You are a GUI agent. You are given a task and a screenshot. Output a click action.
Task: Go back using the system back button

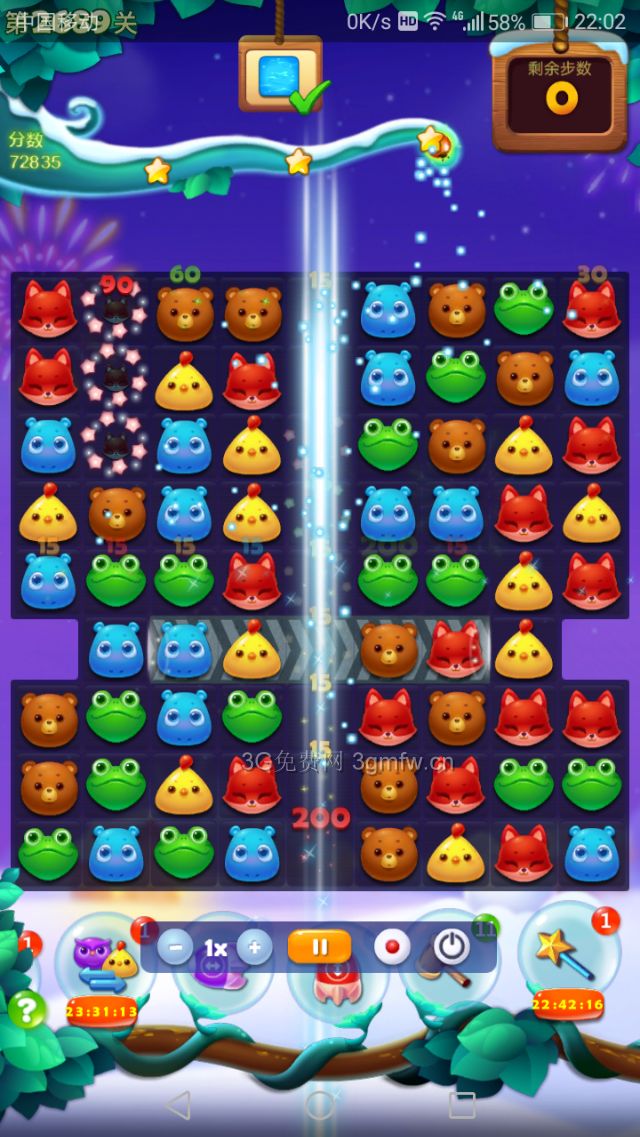(178, 1105)
